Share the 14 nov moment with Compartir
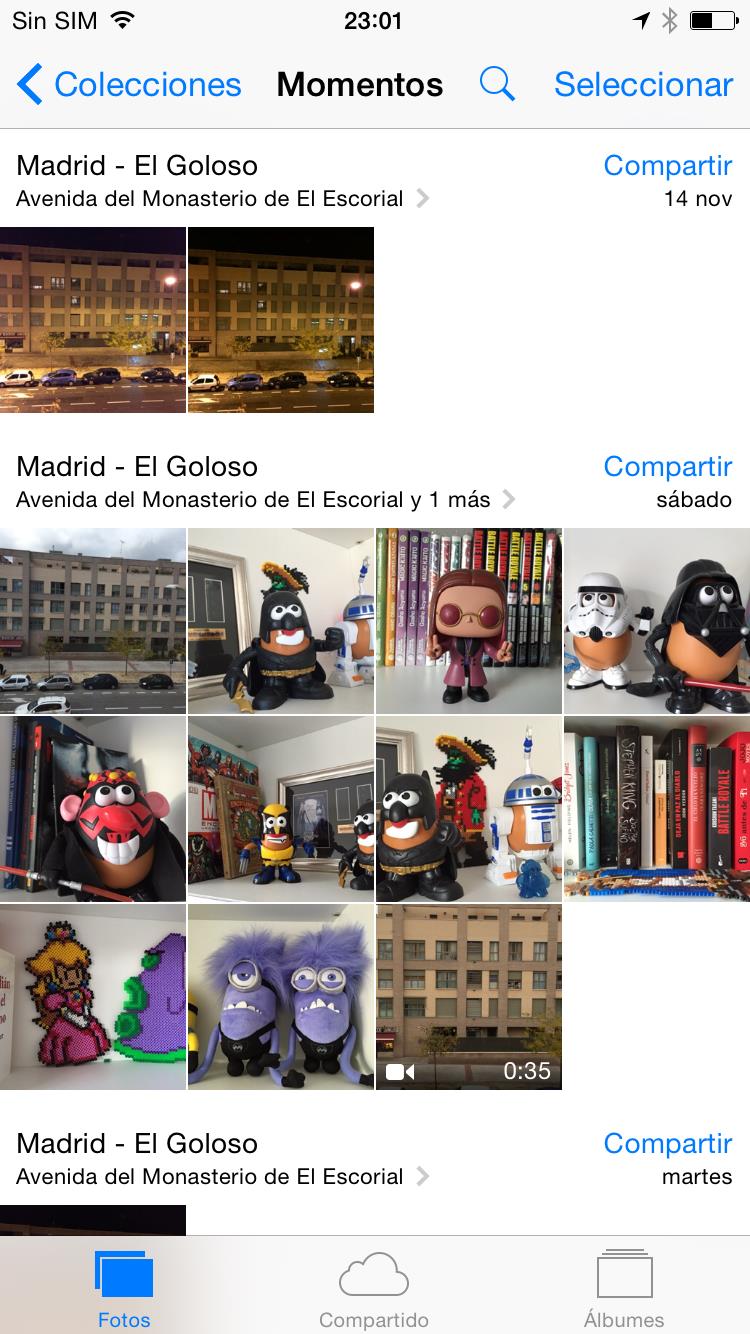This screenshot has width=750, height=1334. (667, 166)
